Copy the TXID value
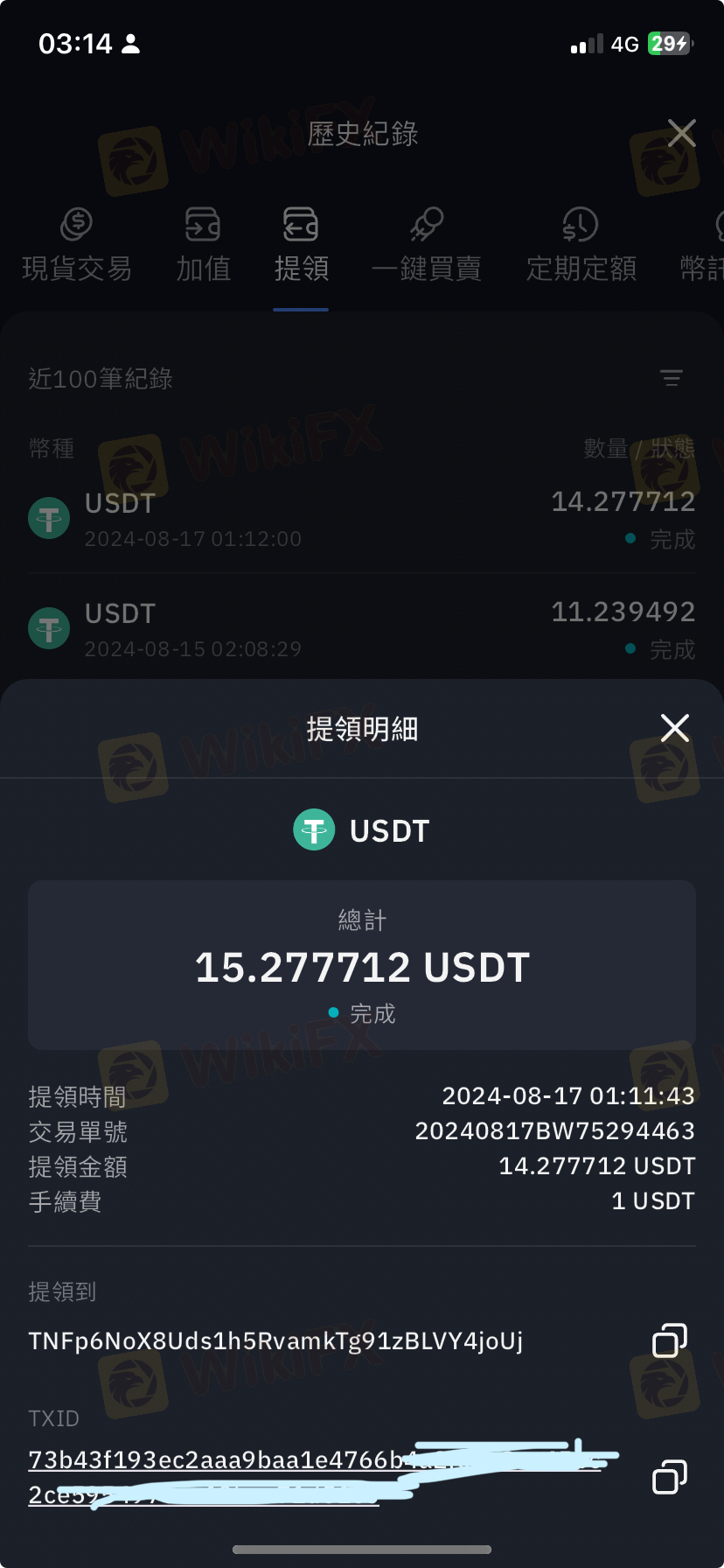This screenshot has width=724, height=1568. 670,1477
